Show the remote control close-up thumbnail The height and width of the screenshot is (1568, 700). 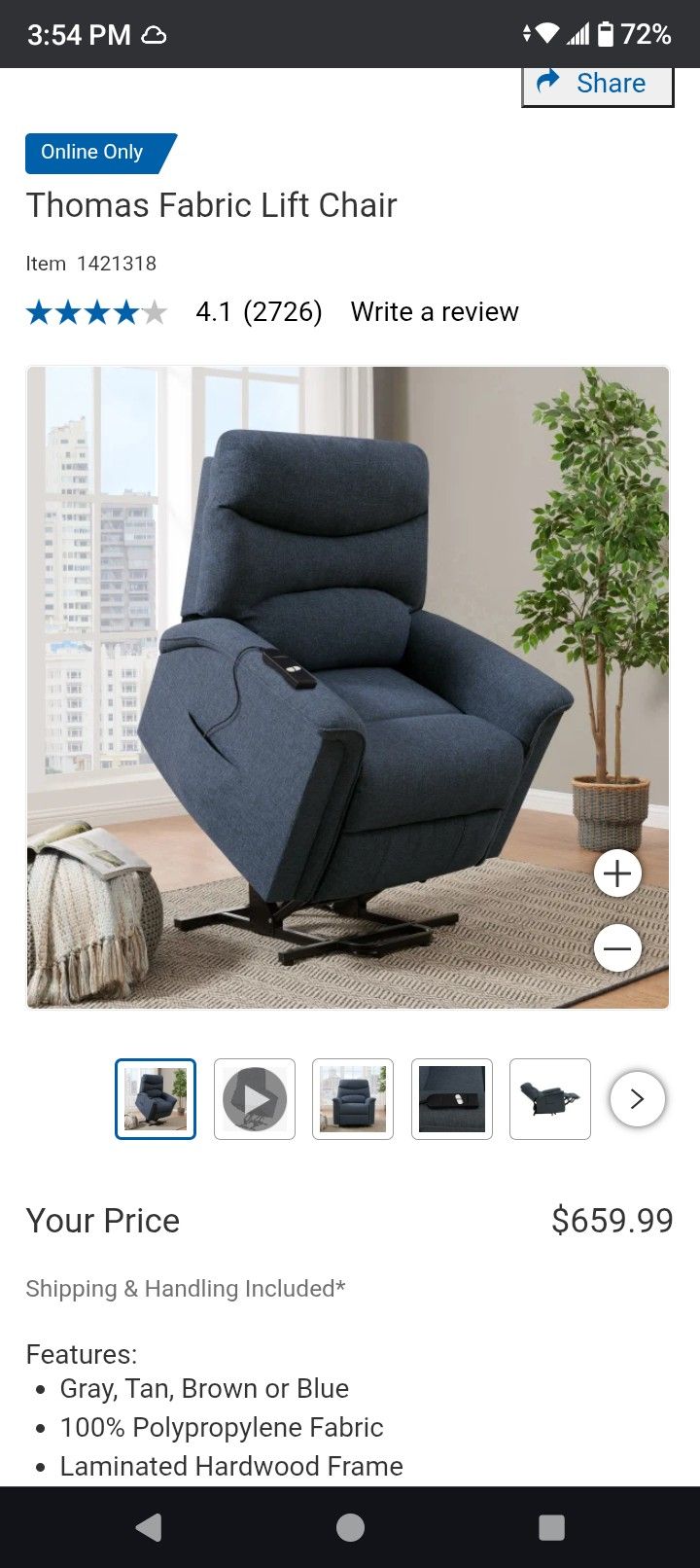(452, 1098)
